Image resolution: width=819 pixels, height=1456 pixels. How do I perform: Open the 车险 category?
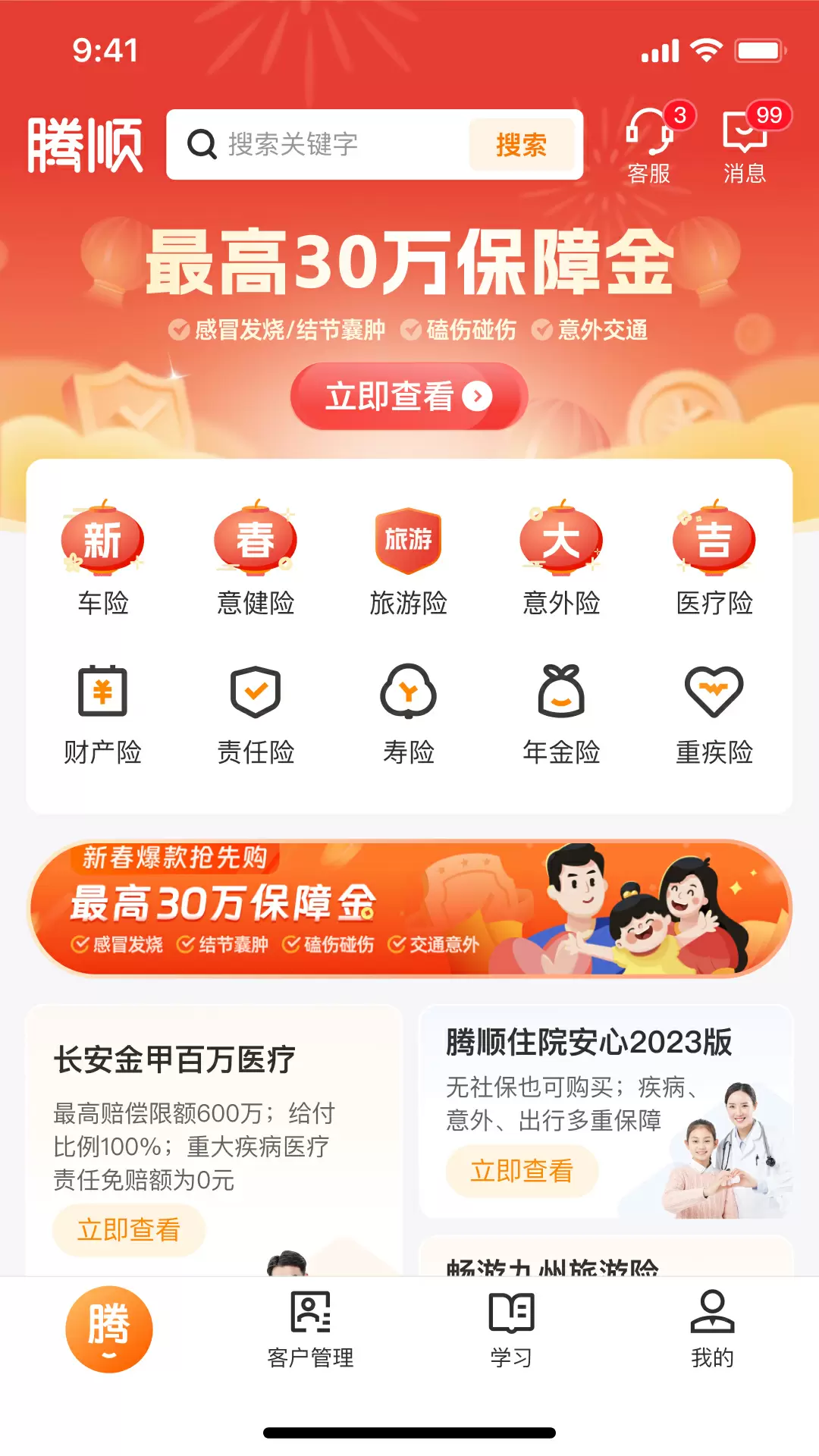point(103,559)
